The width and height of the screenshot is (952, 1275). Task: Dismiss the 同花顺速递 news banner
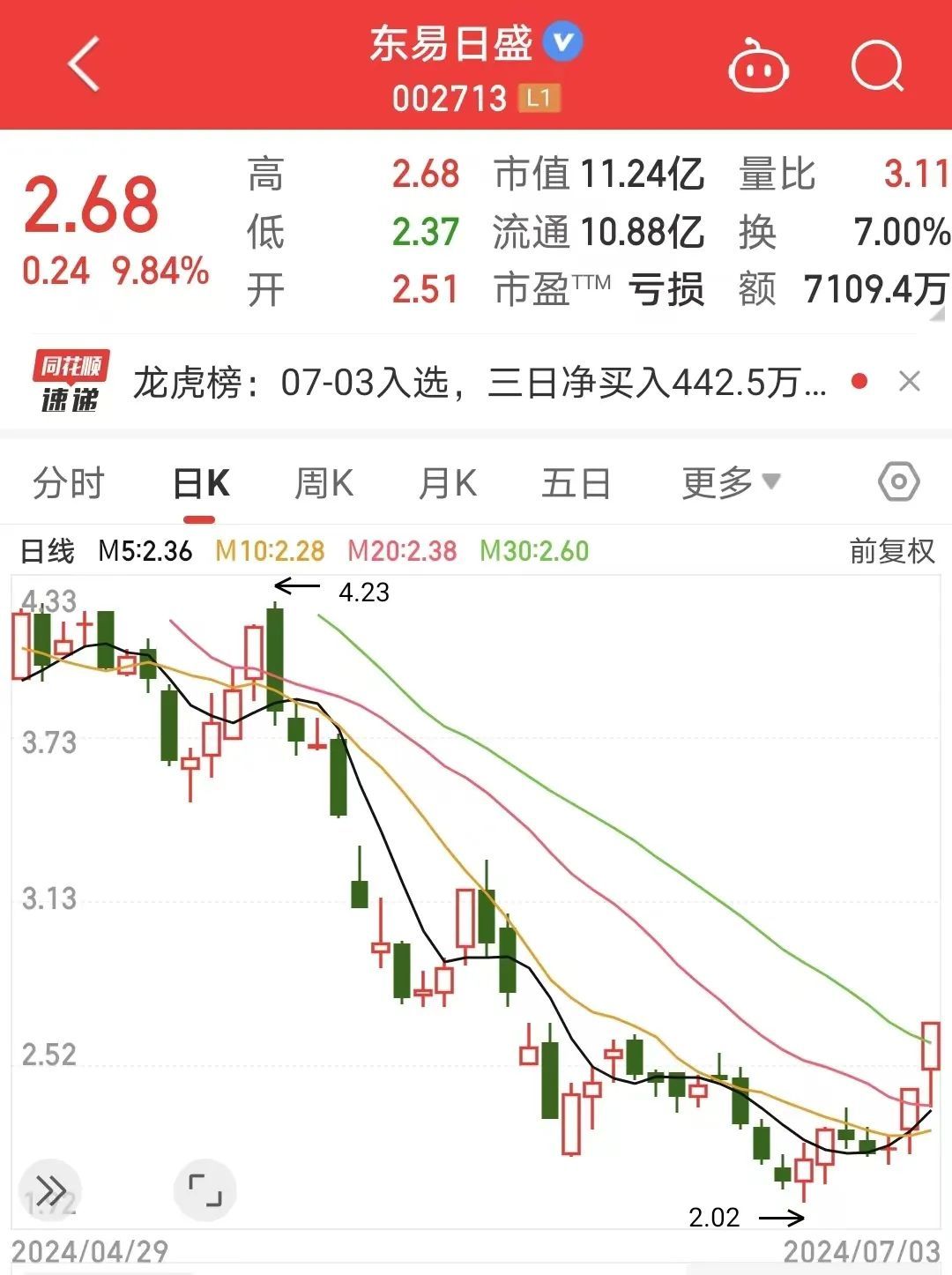909,382
